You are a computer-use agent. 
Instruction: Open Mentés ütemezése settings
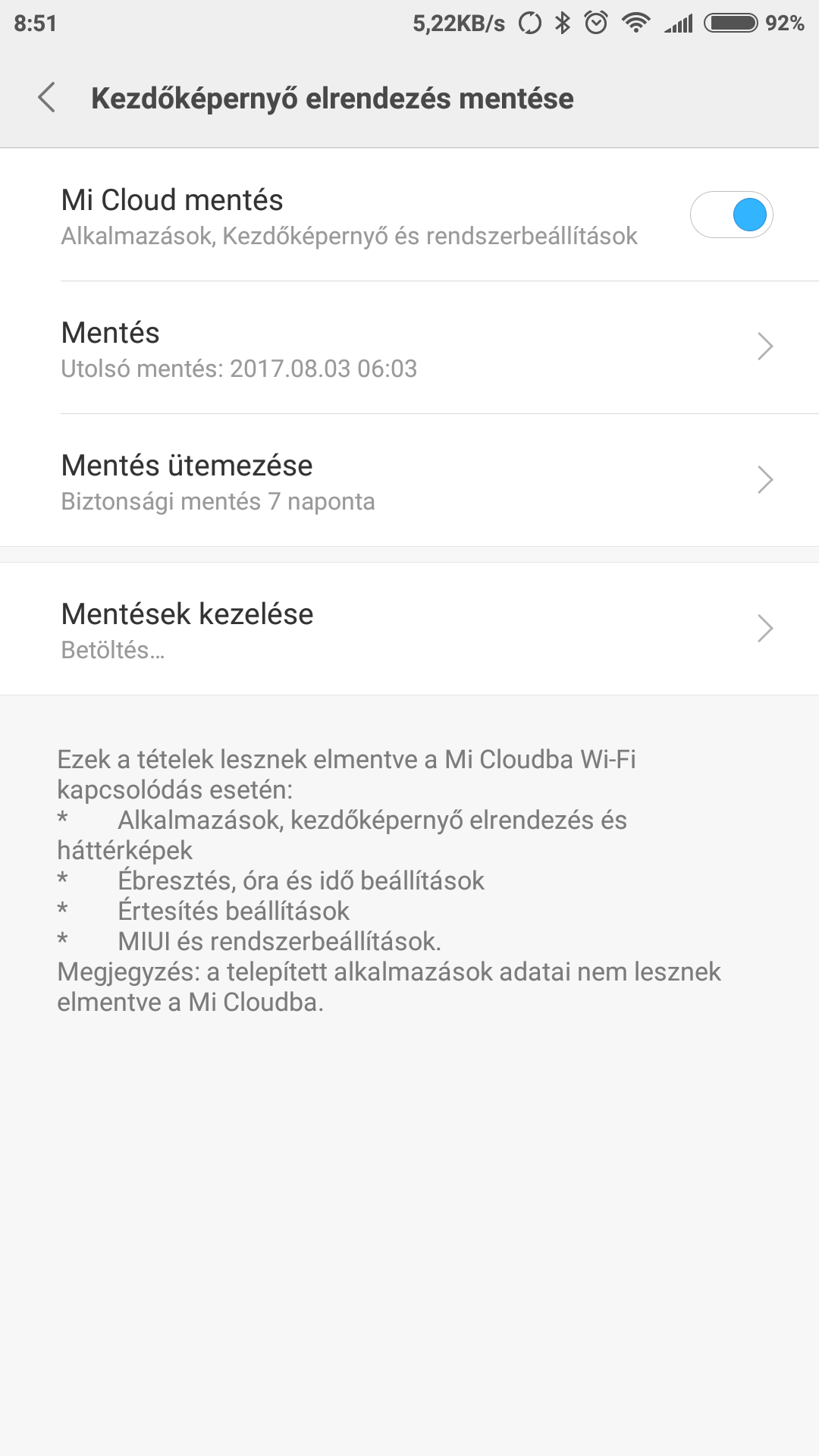coord(409,480)
